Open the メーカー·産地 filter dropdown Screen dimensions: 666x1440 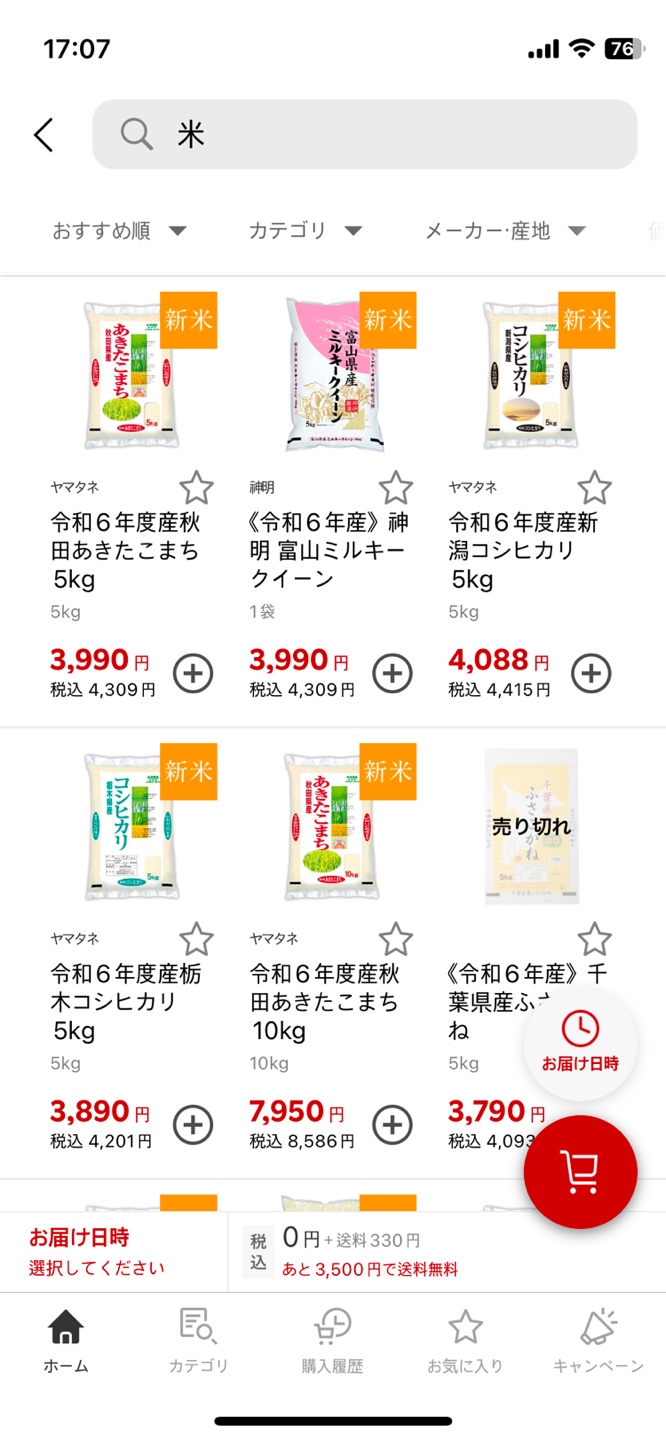505,231
